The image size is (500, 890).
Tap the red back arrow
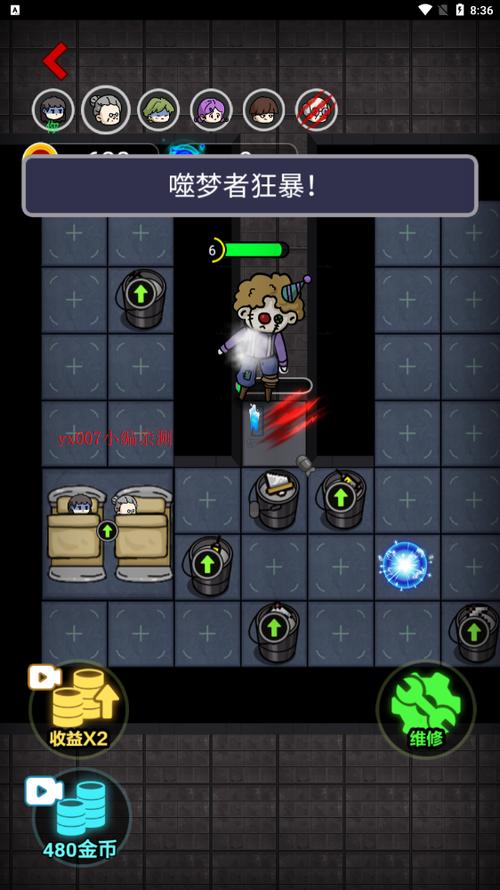56,61
